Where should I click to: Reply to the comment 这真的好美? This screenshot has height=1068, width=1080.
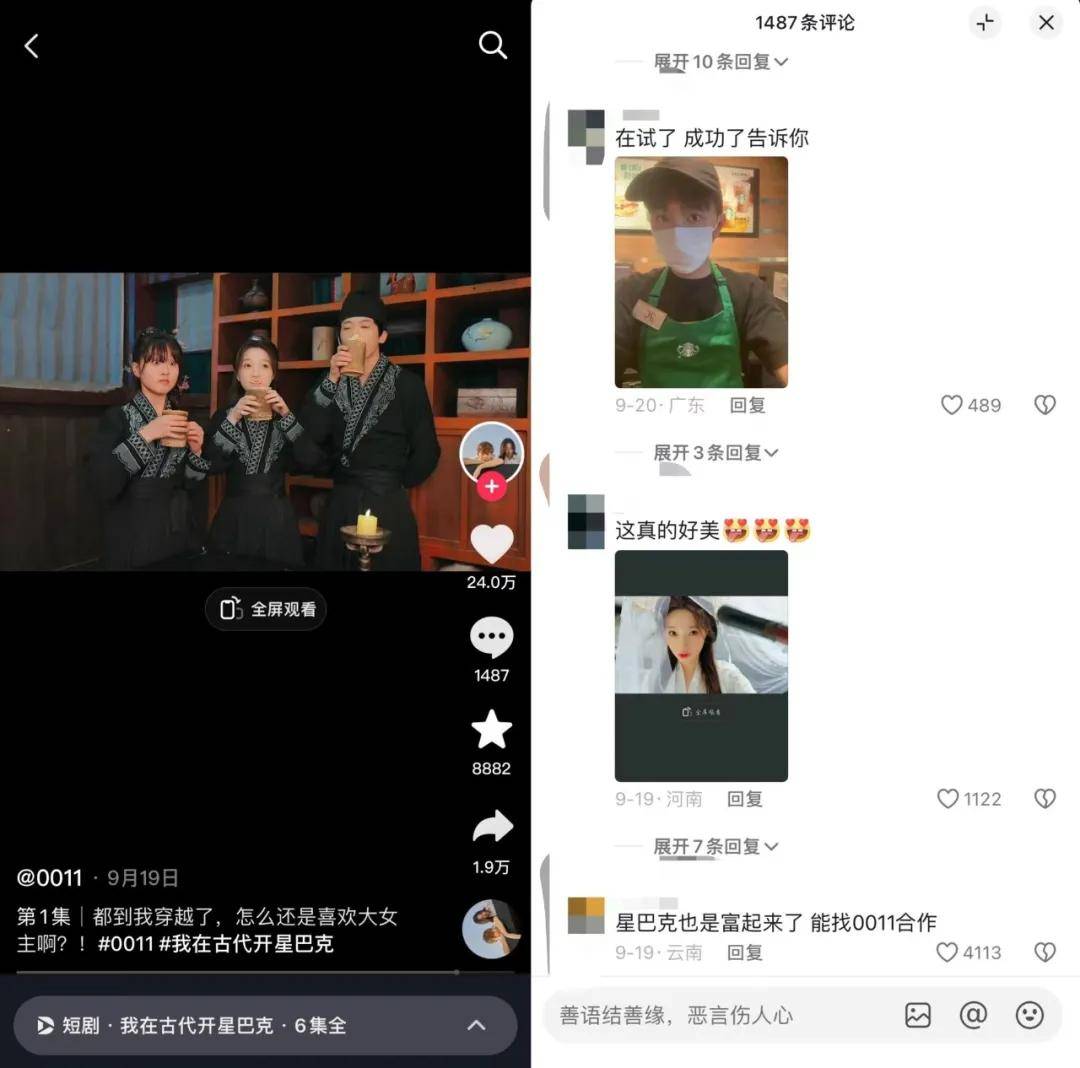click(x=745, y=799)
